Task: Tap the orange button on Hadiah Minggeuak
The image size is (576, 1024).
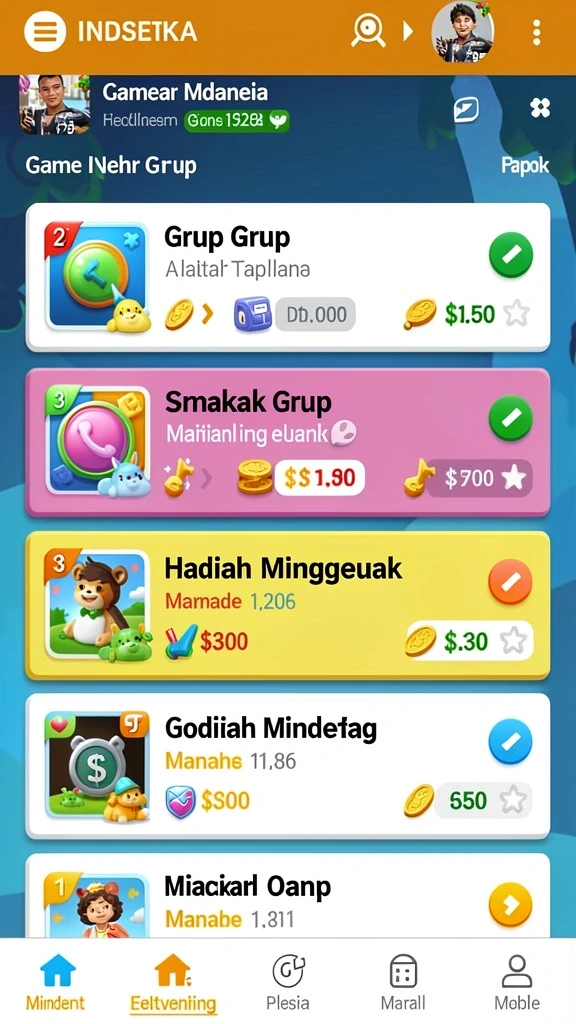Action: tap(510, 581)
